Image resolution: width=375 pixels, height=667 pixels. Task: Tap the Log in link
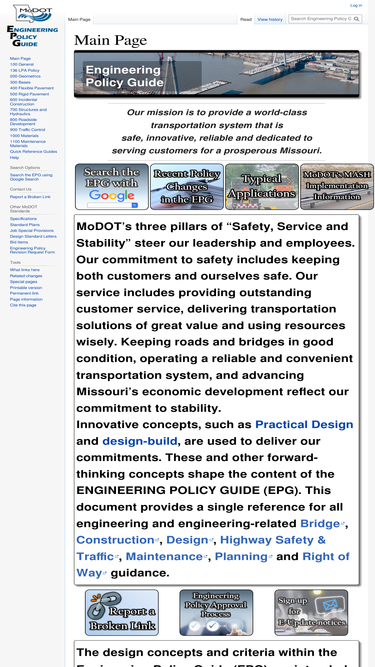[355, 6]
